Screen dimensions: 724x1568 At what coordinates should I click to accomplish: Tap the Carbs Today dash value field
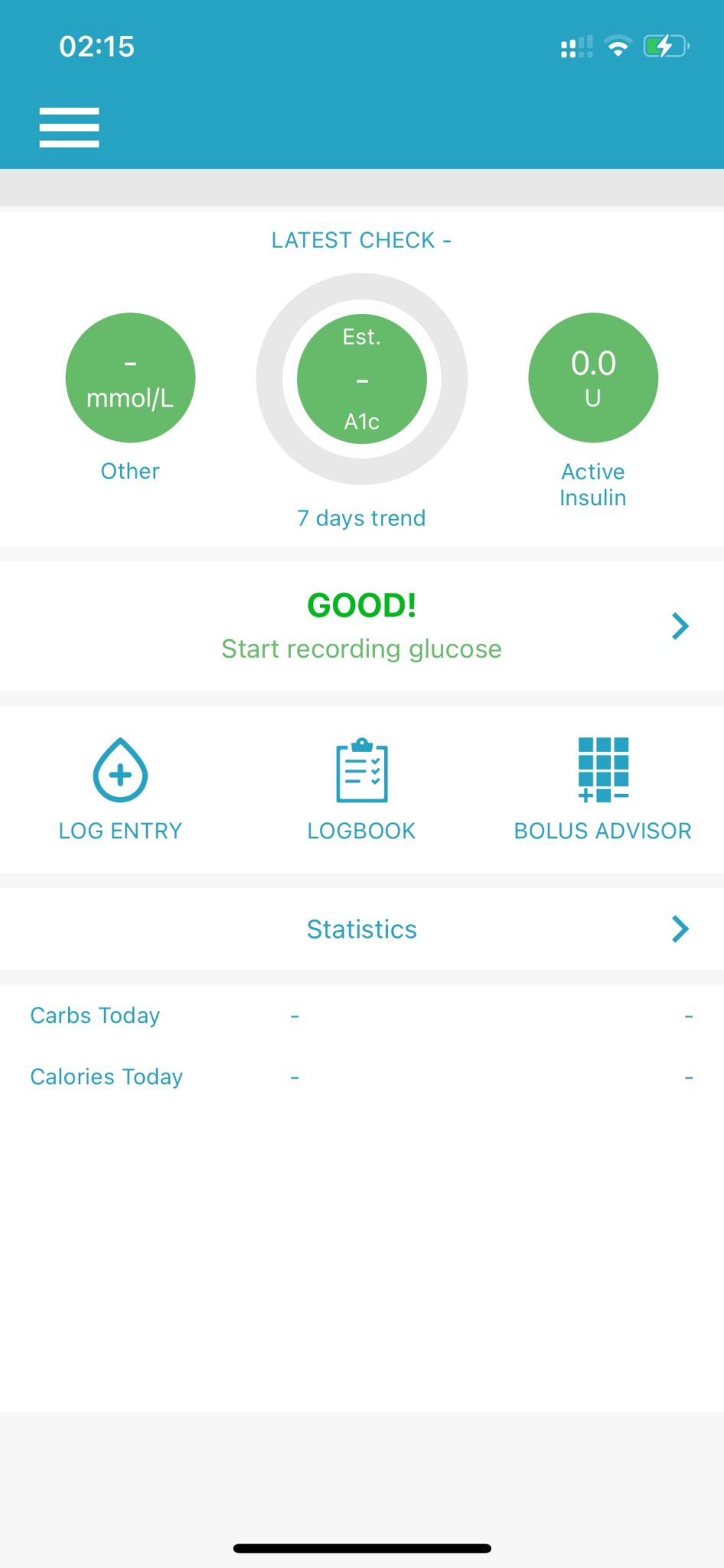[x=295, y=1015]
